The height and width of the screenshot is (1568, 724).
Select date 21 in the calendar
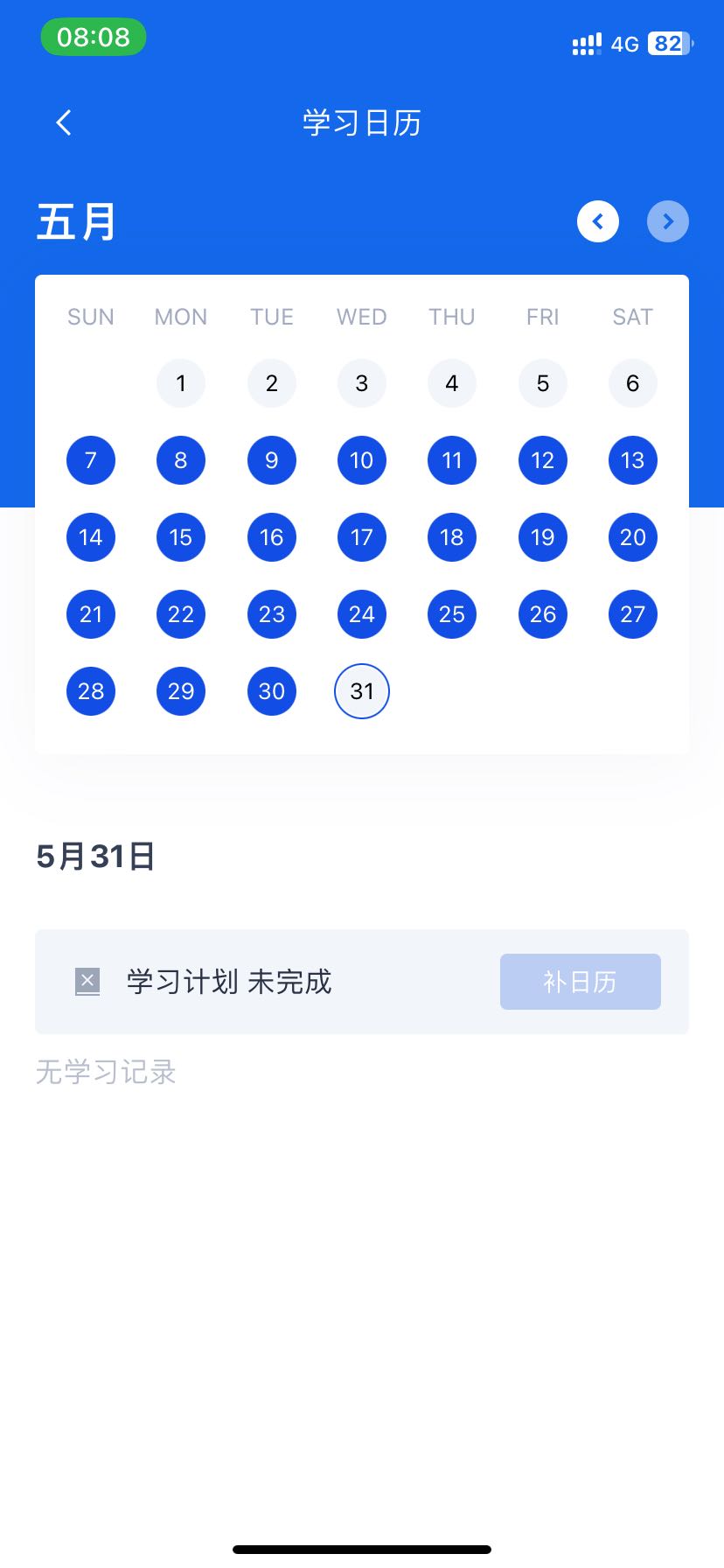coord(91,614)
